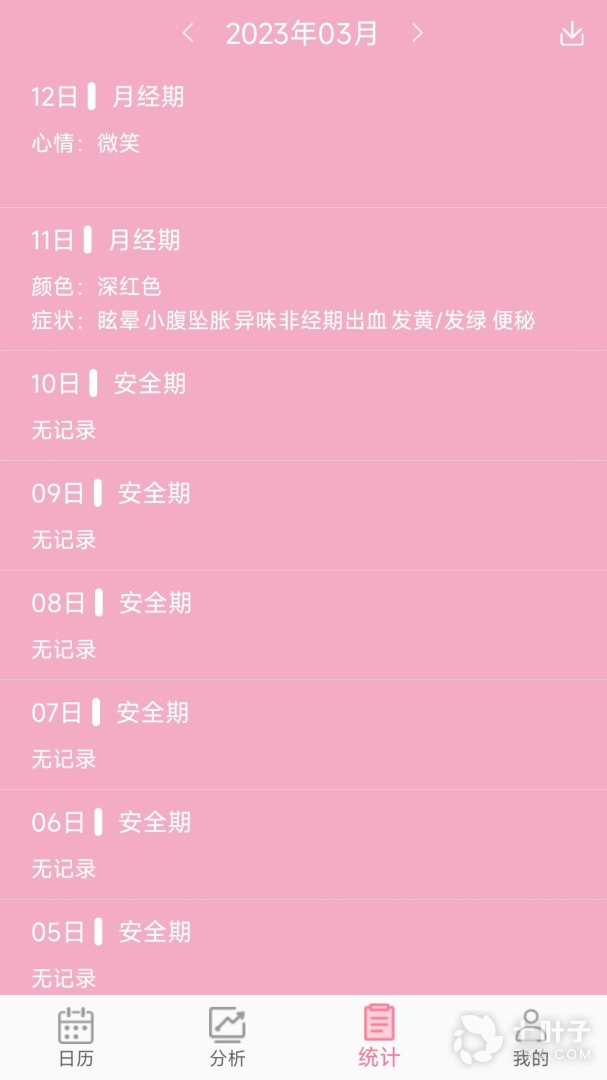Open the 08日 安全期 entry
This screenshot has width=607, height=1080.
click(x=303, y=625)
